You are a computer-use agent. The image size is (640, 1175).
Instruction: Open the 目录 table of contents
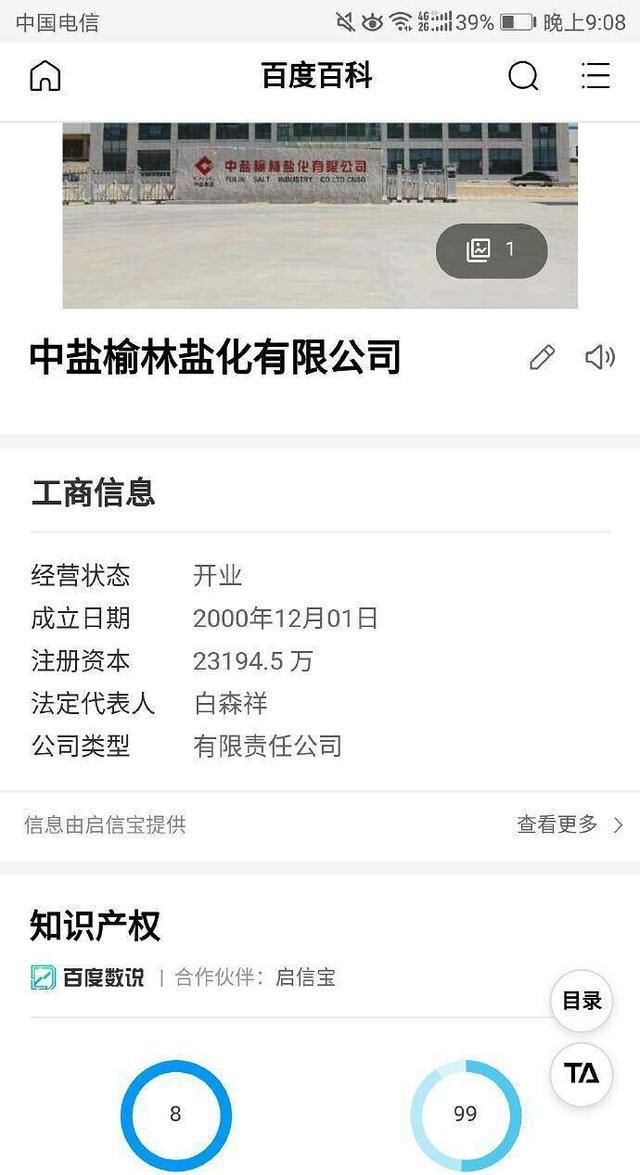coord(582,1000)
